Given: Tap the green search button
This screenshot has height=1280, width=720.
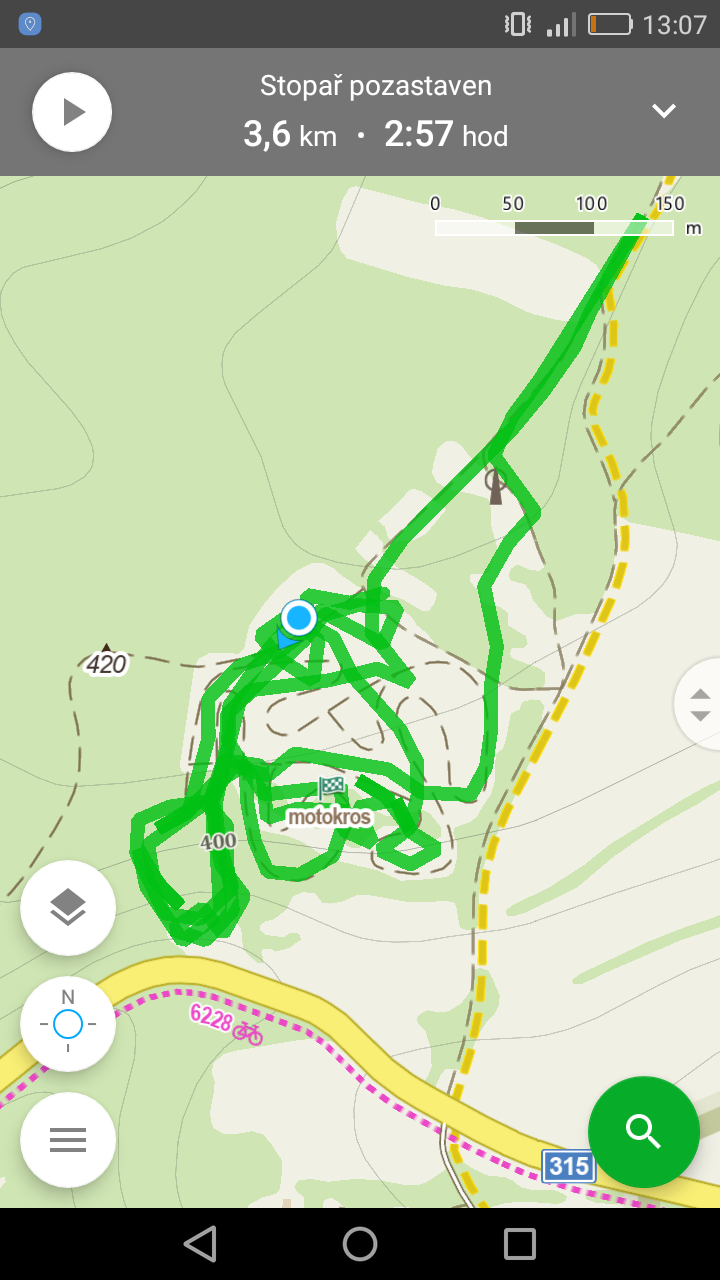Looking at the screenshot, I should 643,1132.
